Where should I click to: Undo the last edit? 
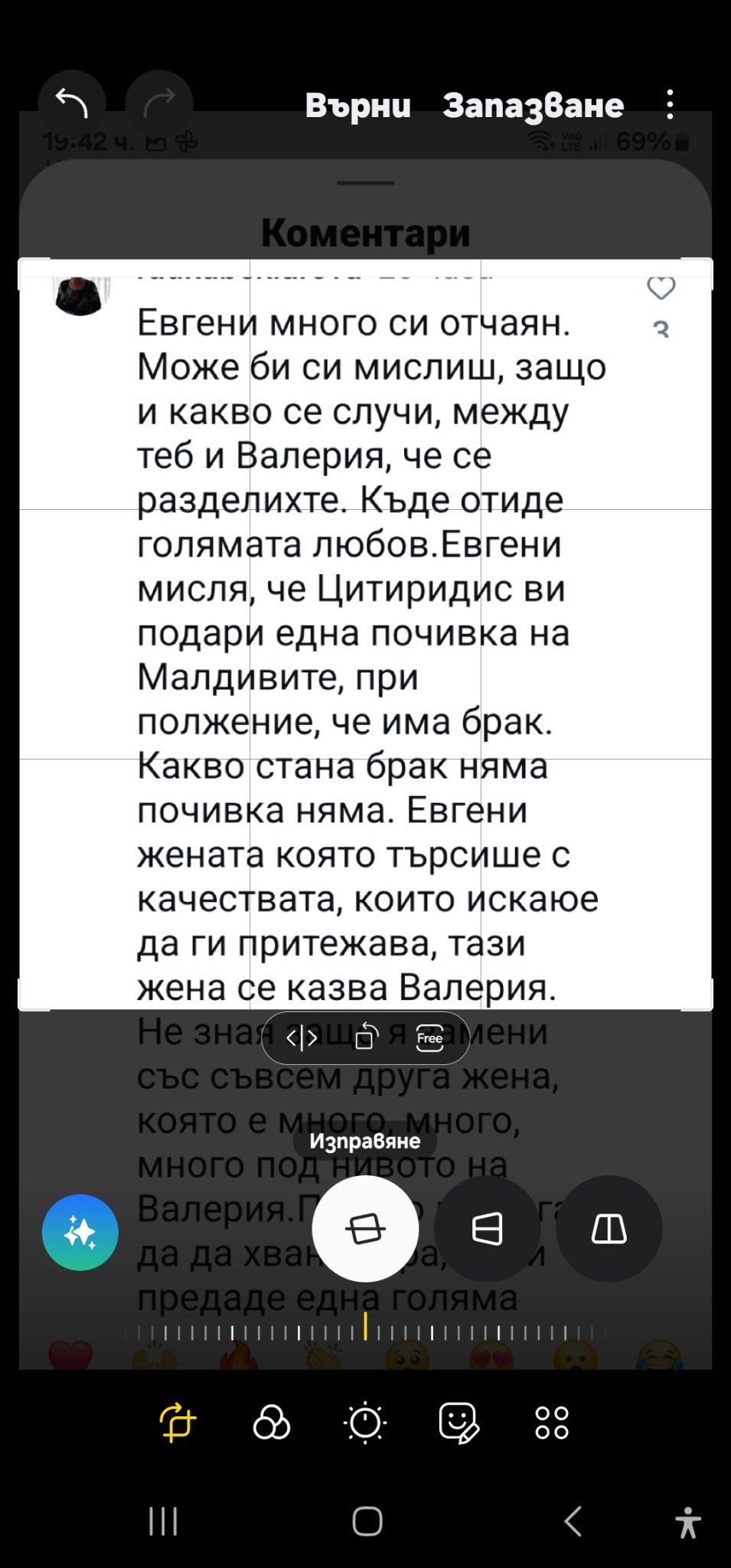tap(72, 103)
